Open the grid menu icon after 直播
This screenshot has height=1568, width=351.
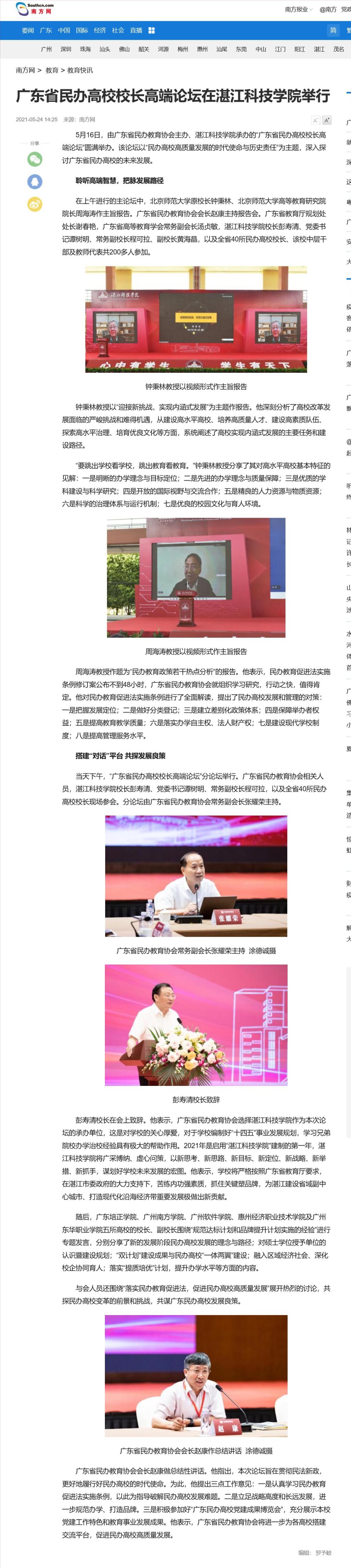pos(152,30)
